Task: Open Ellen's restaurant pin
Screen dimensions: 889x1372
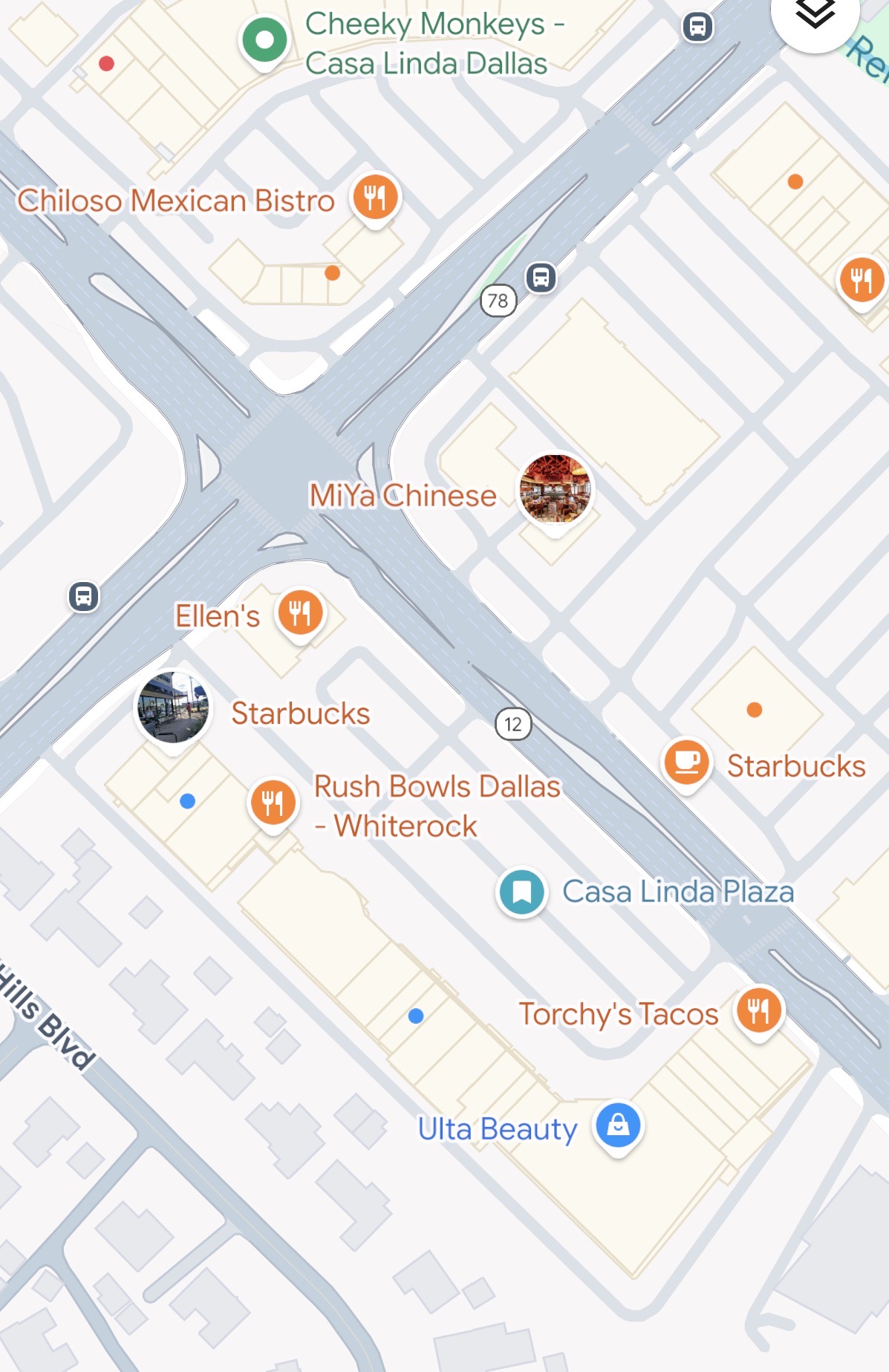Action: [x=300, y=613]
